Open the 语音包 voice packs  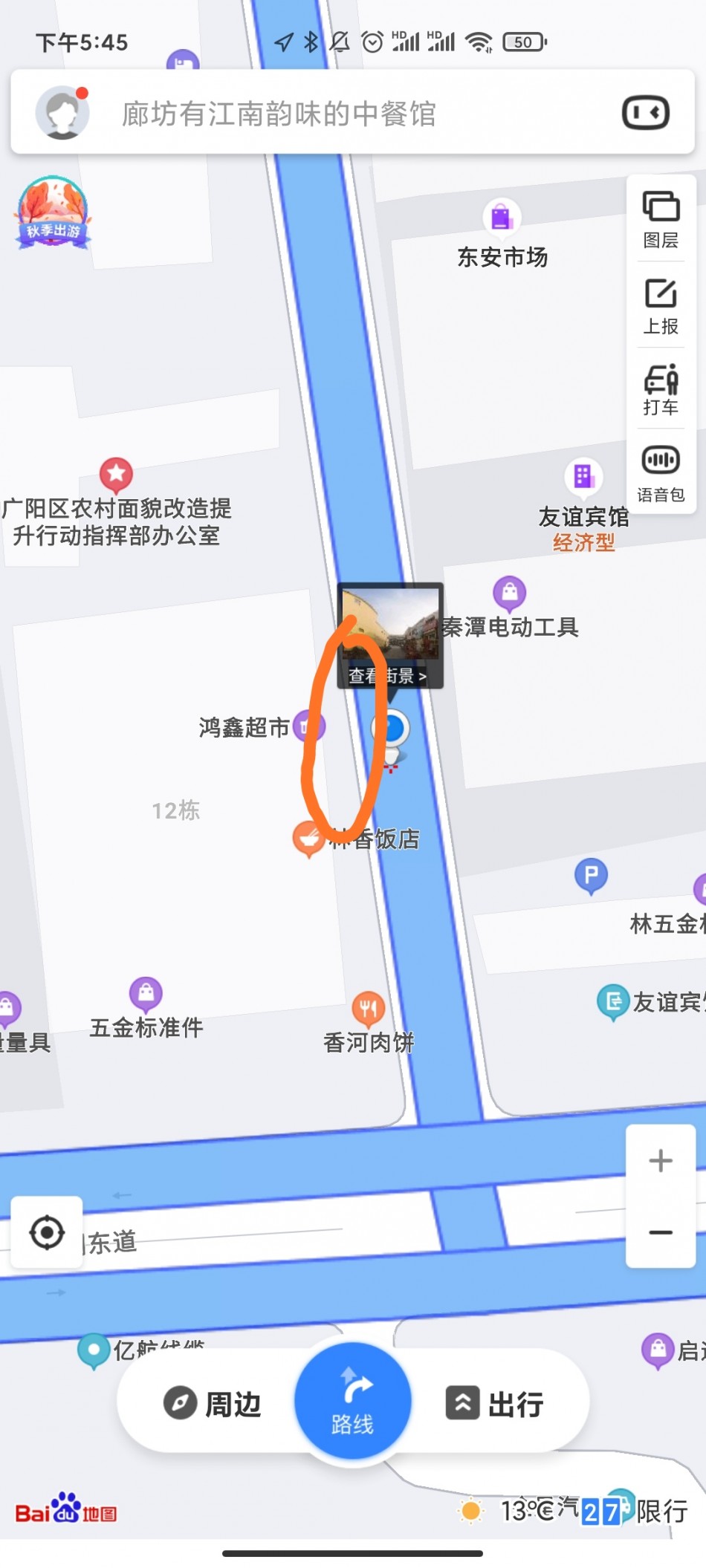tap(661, 472)
